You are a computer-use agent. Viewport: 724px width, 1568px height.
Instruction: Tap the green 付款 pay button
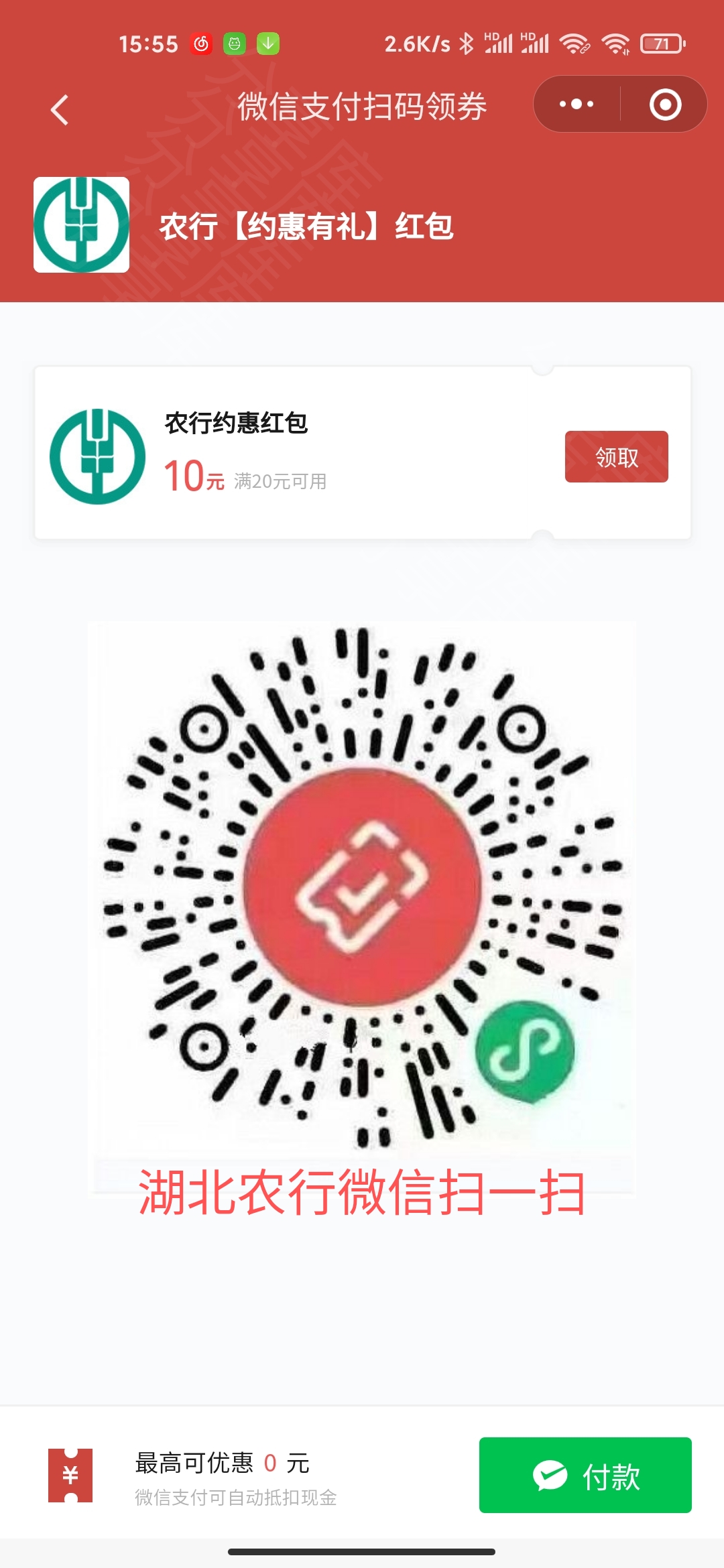point(585,1475)
